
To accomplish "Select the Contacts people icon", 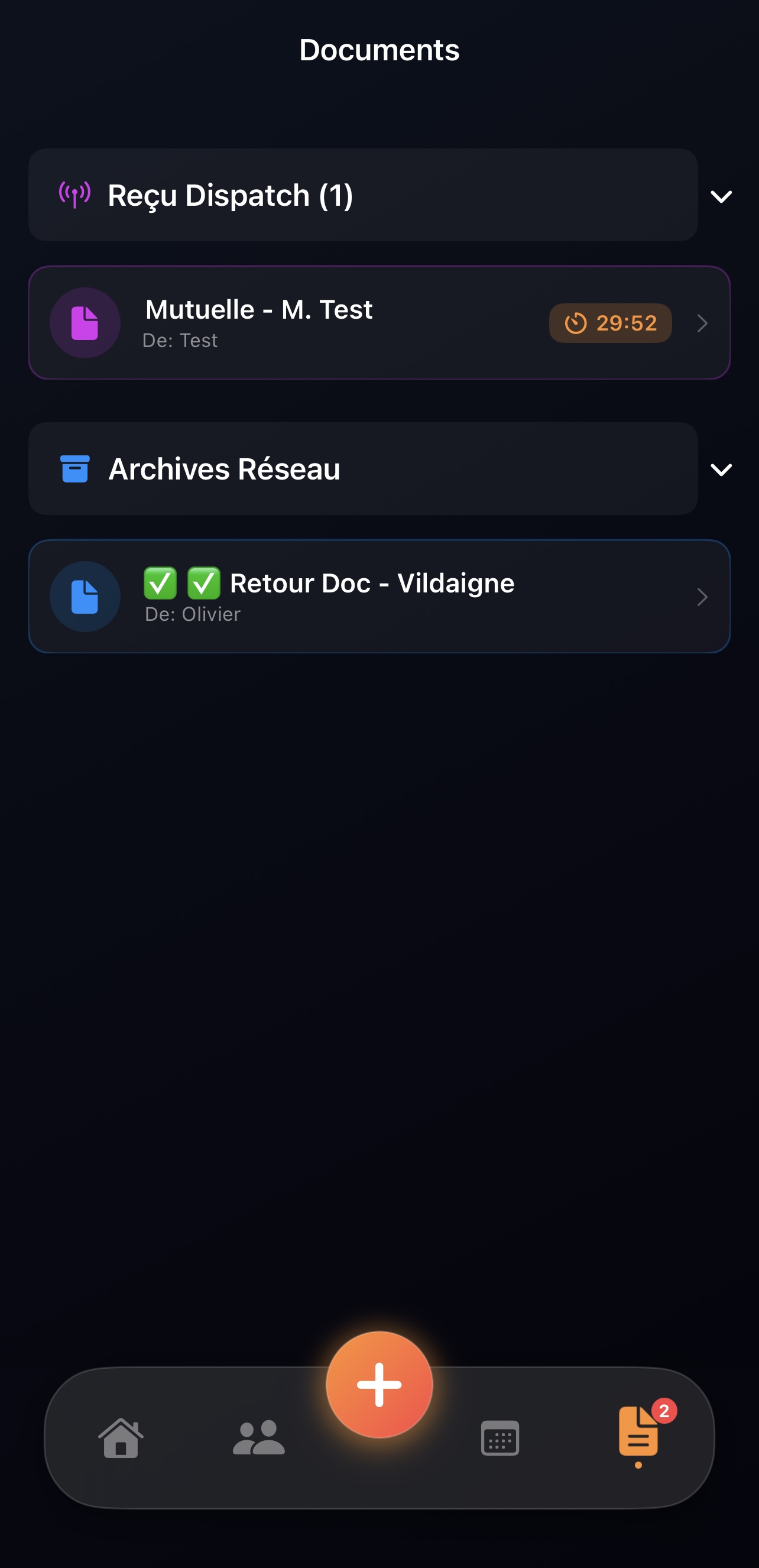I will click(x=259, y=1439).
